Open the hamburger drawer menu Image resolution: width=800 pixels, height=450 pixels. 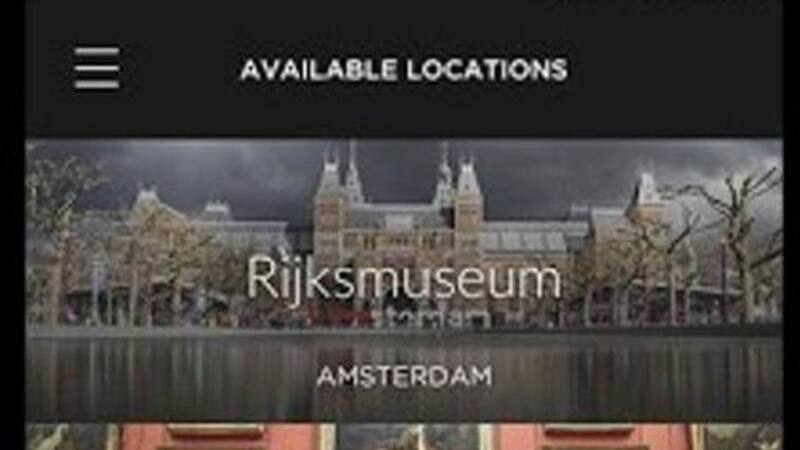97,69
